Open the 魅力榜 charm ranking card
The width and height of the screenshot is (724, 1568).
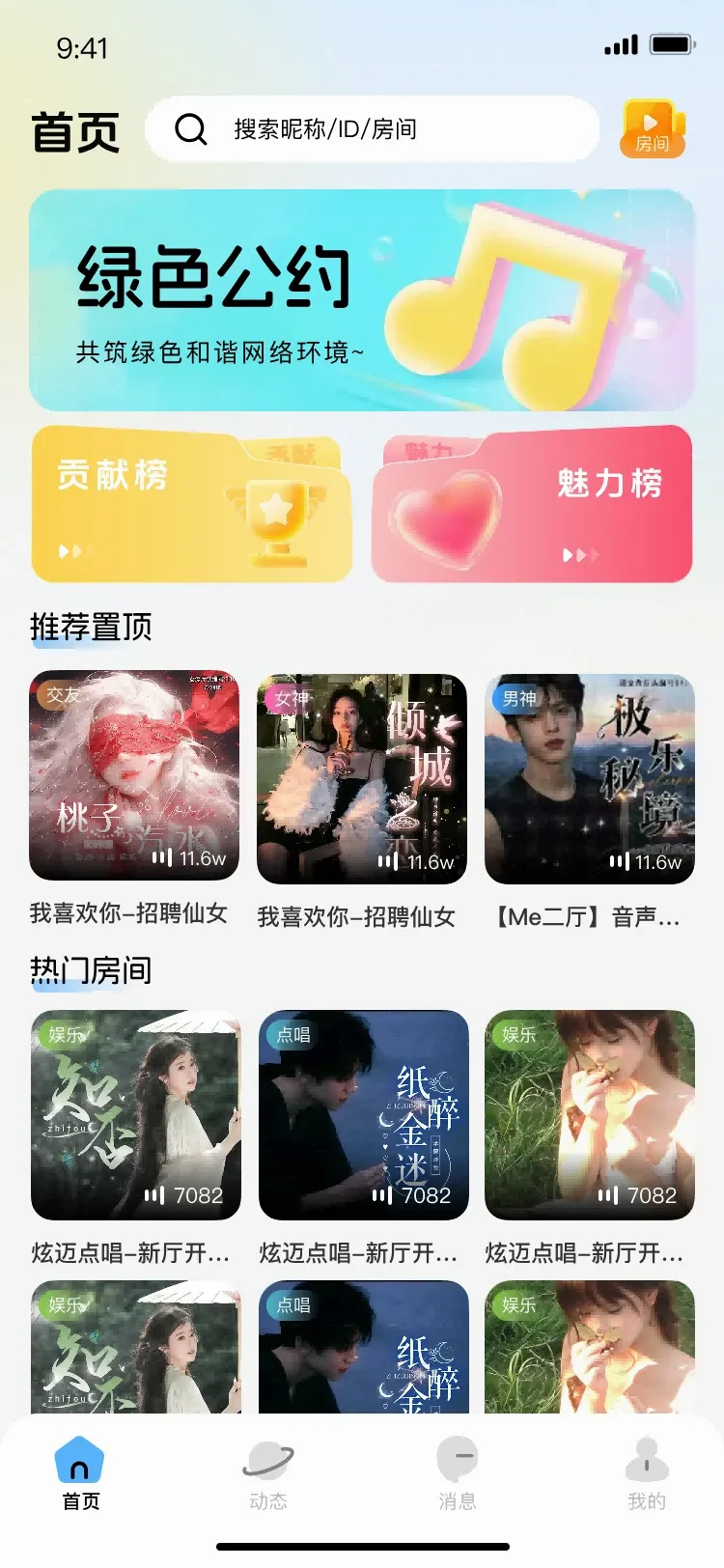point(532,505)
